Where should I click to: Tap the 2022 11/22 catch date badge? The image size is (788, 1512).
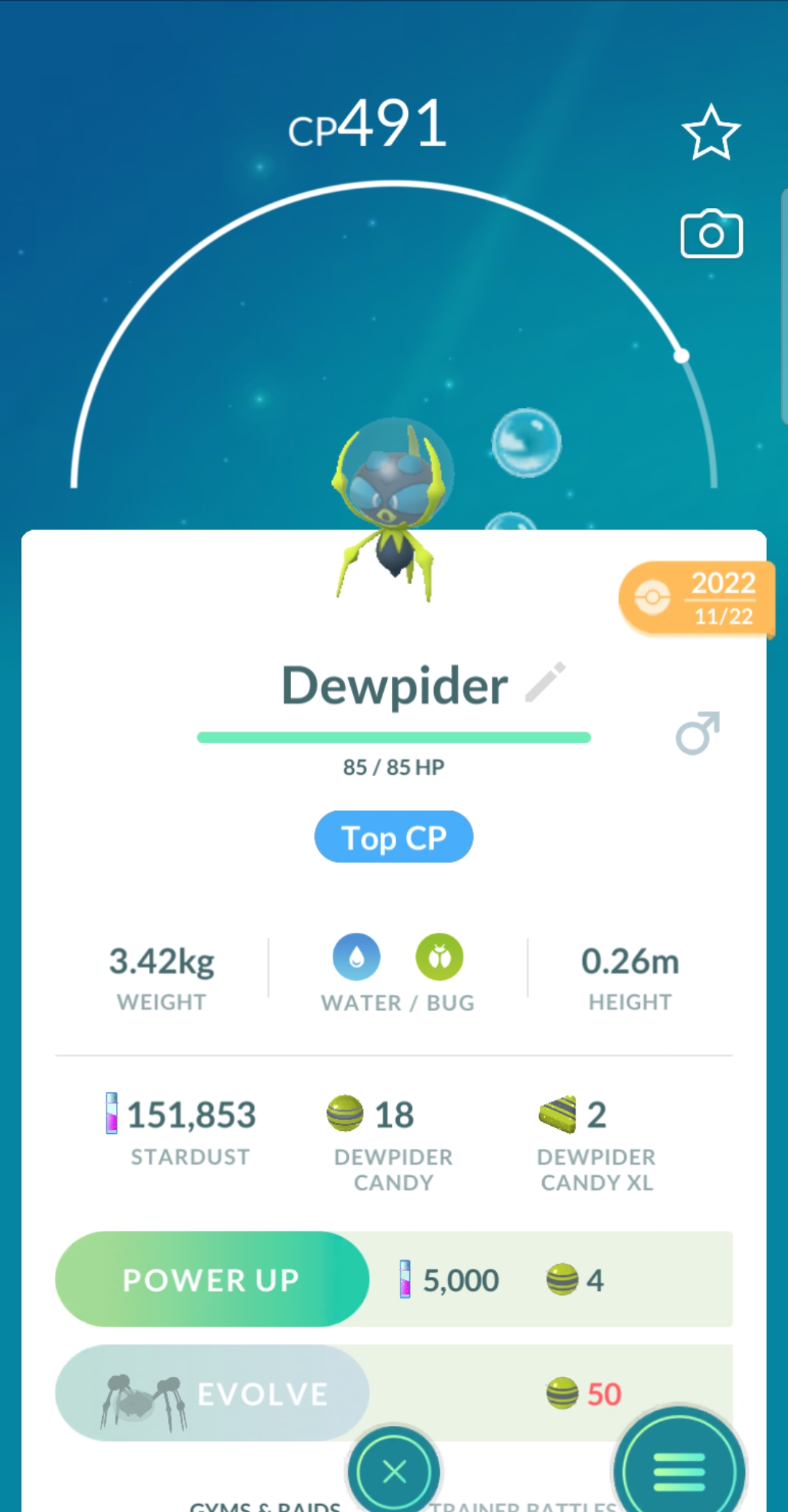pos(695,599)
